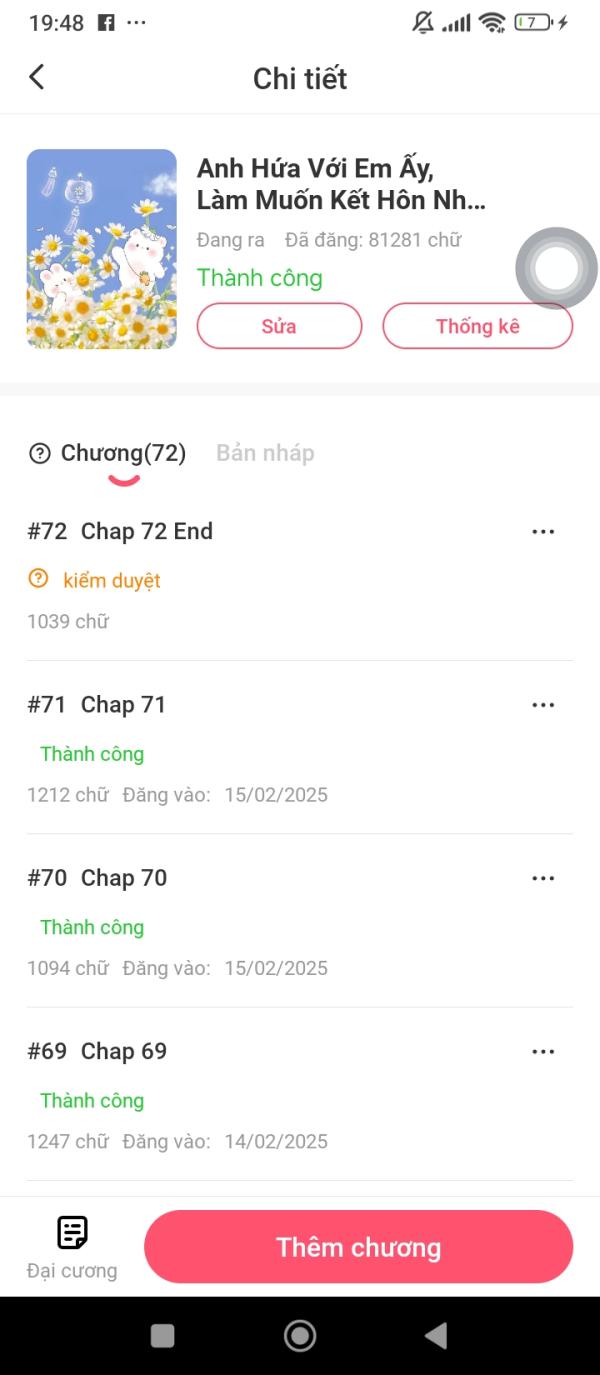The height and width of the screenshot is (1375, 600).
Task: Open more options for Chap 71
Action: (543, 705)
